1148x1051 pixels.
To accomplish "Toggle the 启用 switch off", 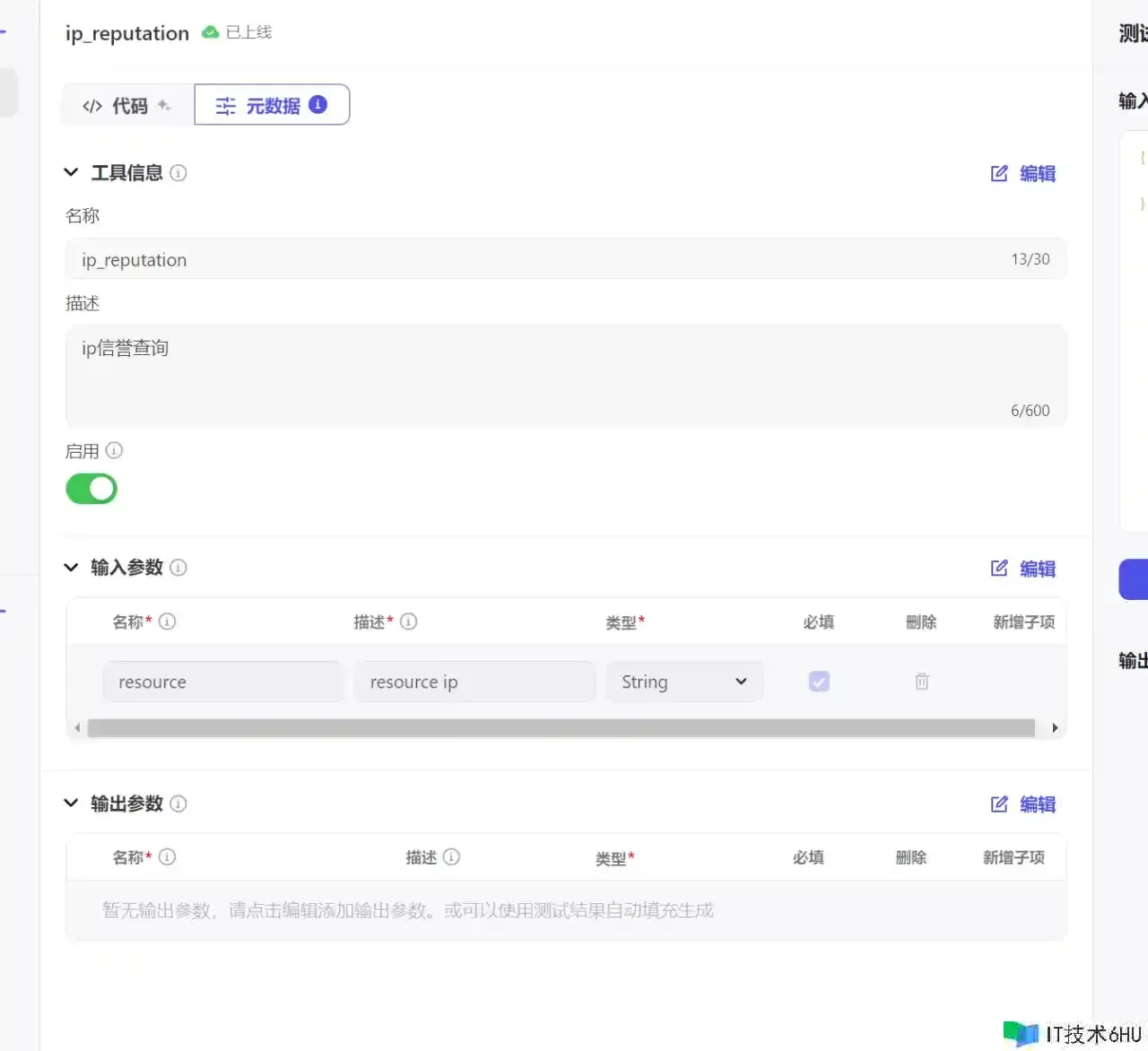I will (x=91, y=489).
